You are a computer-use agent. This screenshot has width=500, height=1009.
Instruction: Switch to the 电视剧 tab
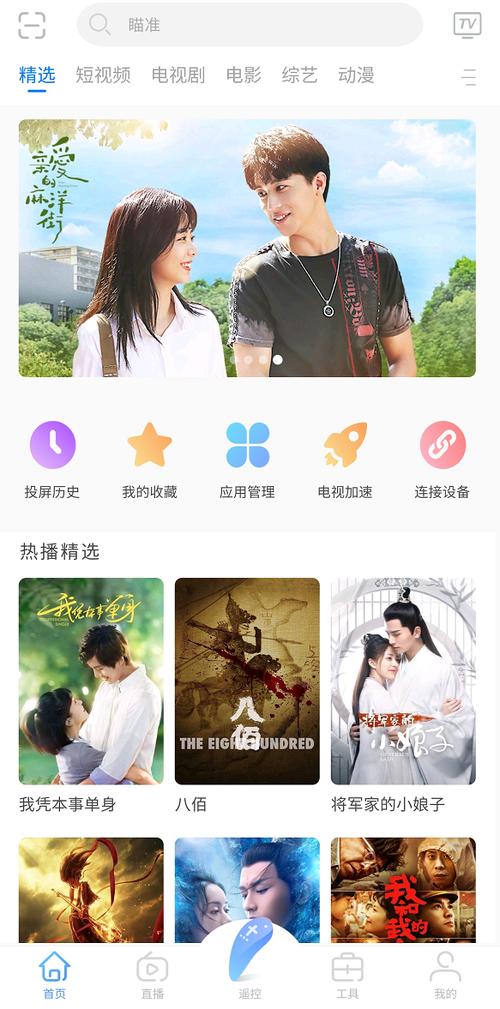point(178,75)
